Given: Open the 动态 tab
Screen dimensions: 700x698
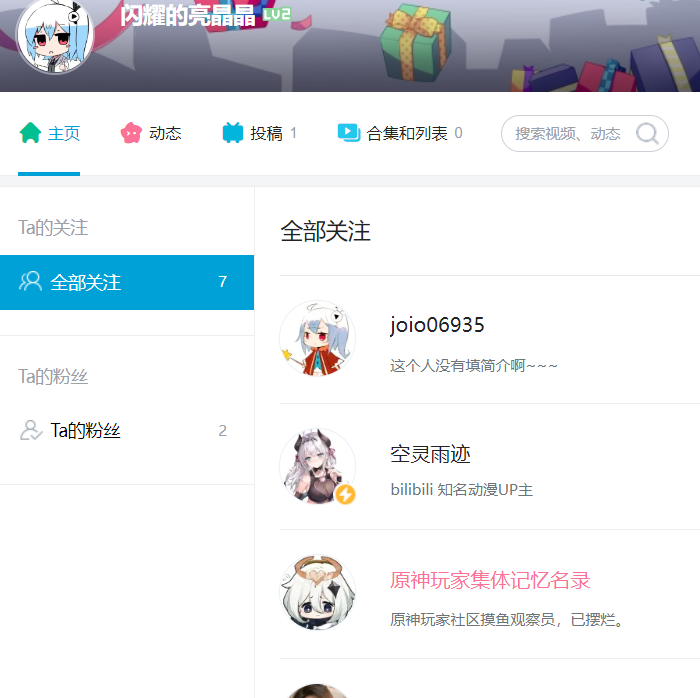Looking at the screenshot, I should 151,133.
